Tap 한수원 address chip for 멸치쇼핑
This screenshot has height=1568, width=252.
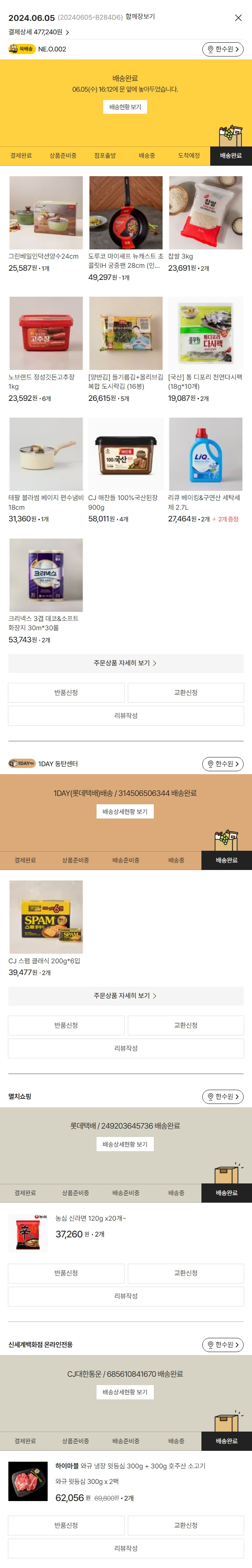pyautogui.click(x=223, y=1096)
